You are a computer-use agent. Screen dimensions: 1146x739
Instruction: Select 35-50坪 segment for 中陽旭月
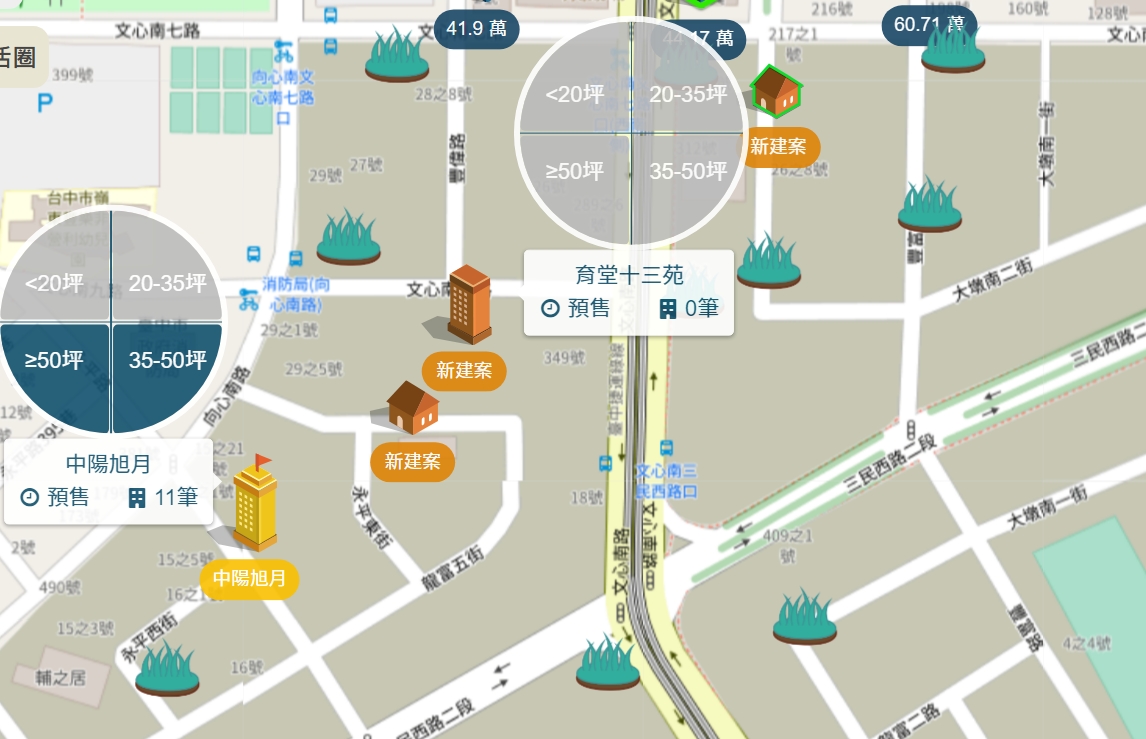point(167,362)
